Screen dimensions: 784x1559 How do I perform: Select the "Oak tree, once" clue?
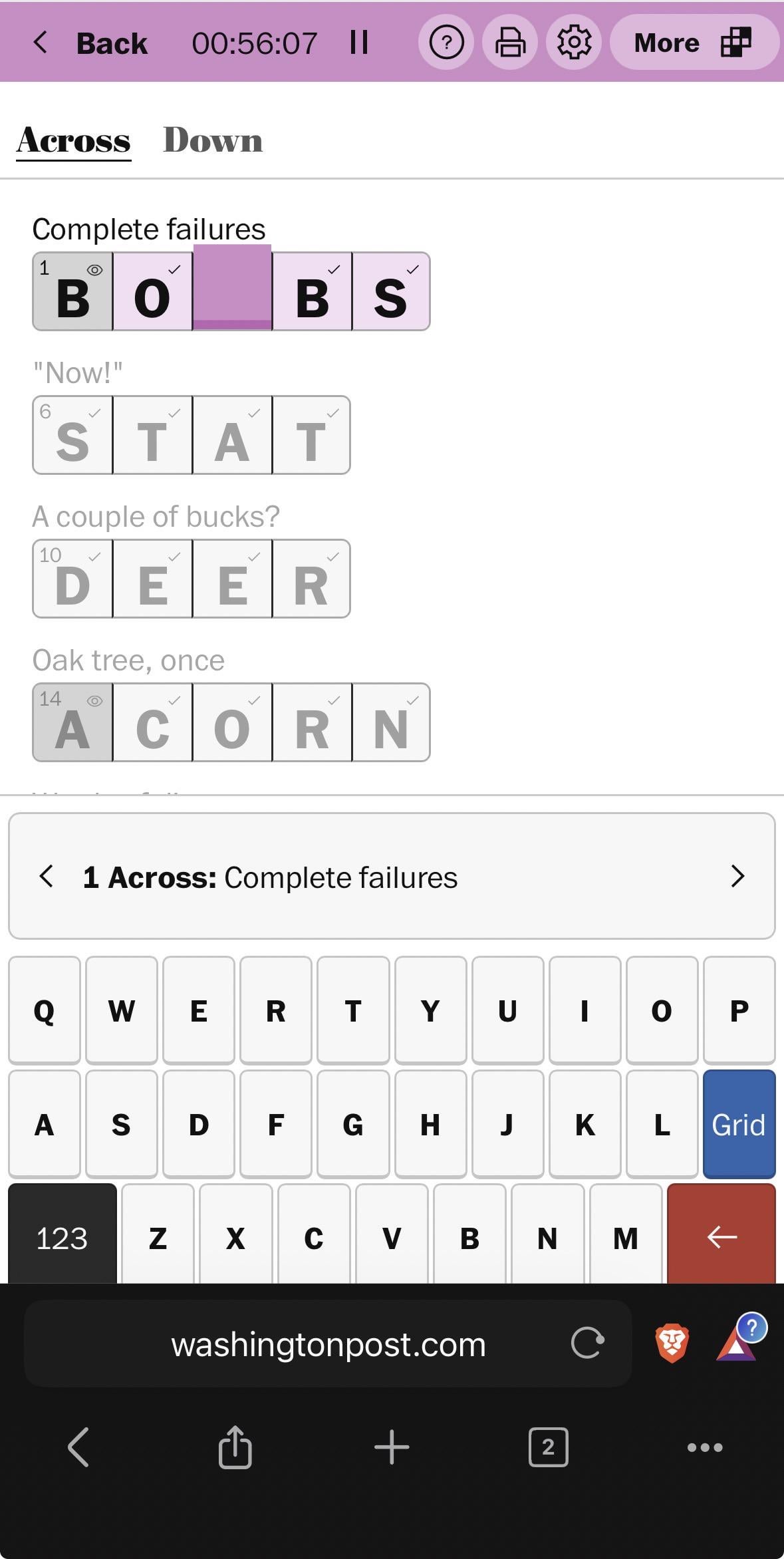(x=128, y=660)
